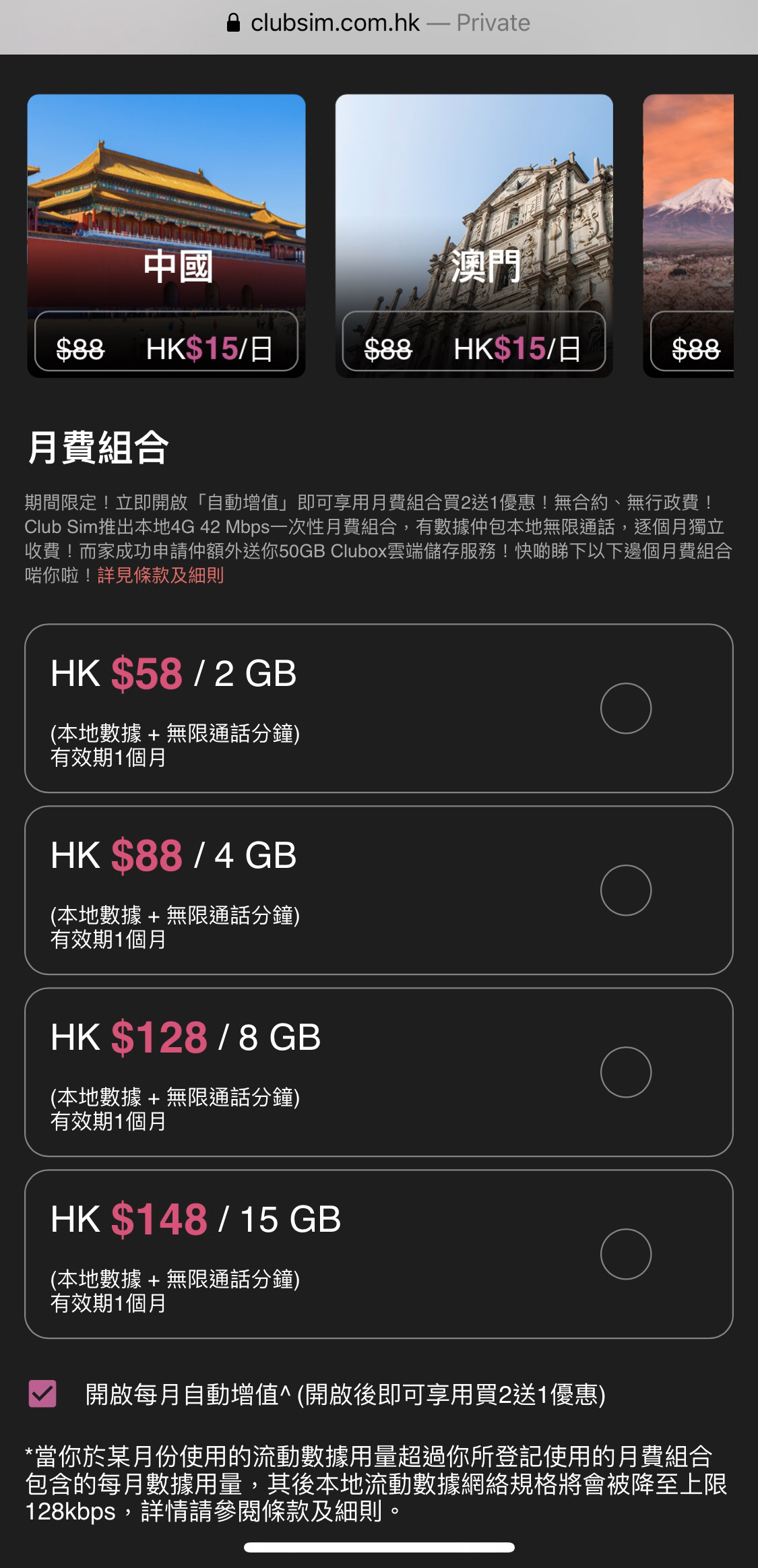Uncheck the 開啟每月自動增值 checkbox
This screenshot has height=1568, width=758.
pyautogui.click(x=42, y=1394)
